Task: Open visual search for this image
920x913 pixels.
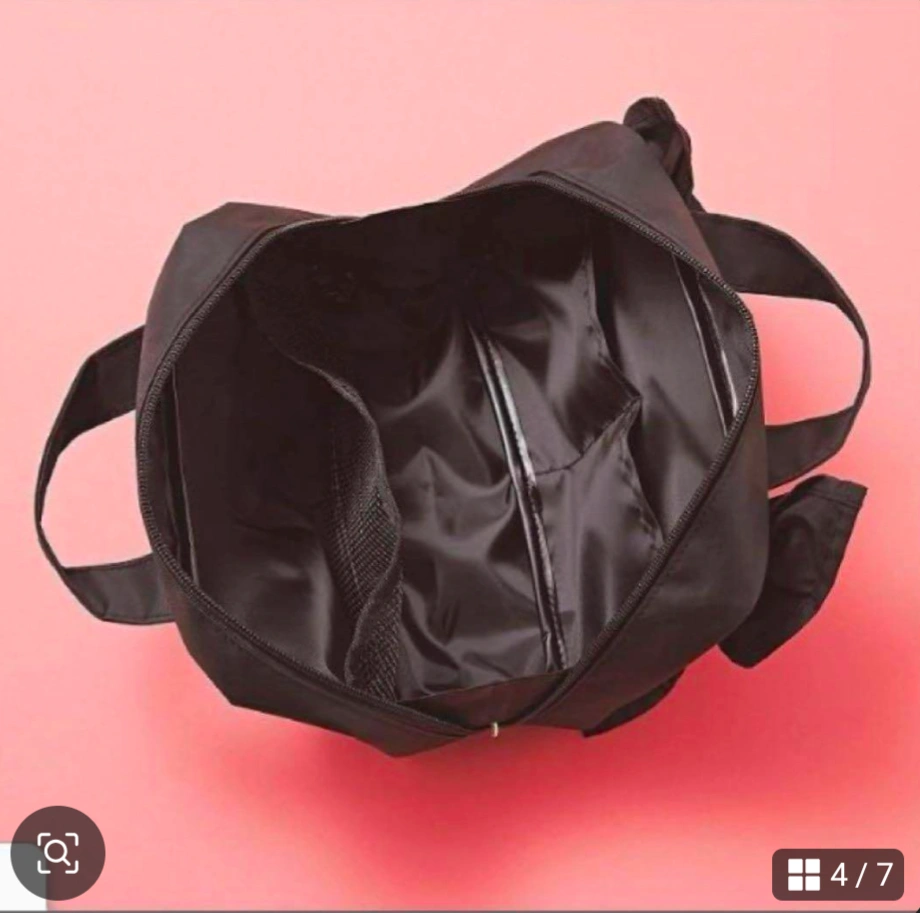Action: point(57,852)
